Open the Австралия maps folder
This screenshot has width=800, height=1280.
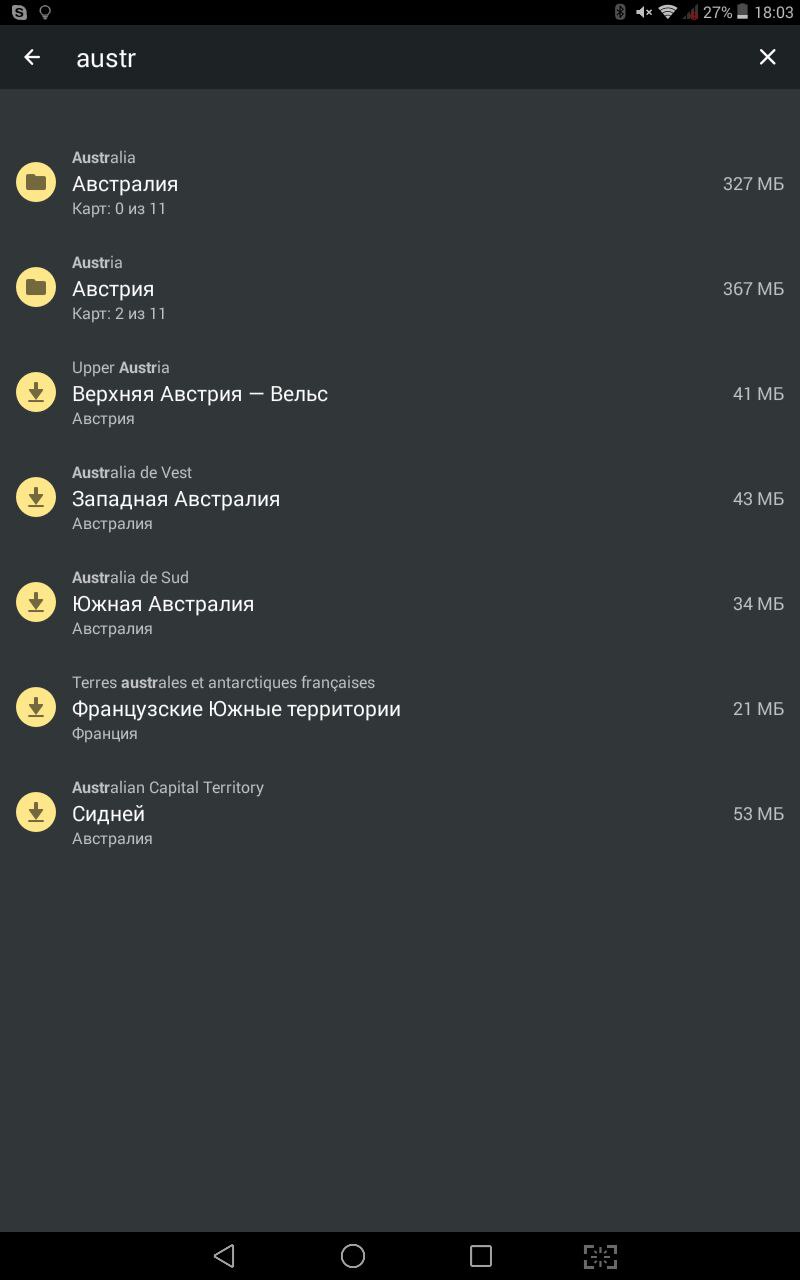point(400,182)
